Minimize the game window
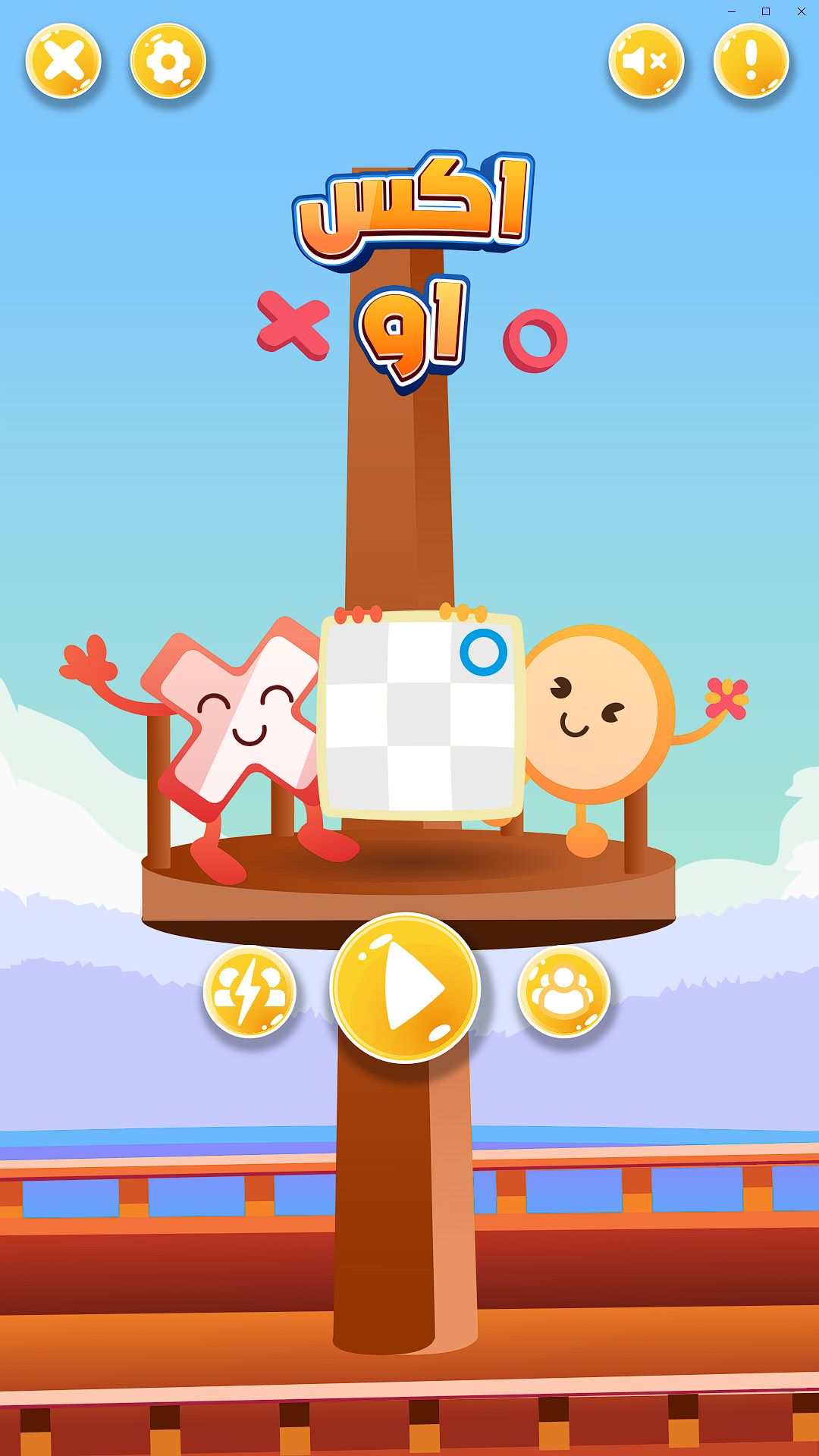This screenshot has height=1456, width=819. (x=731, y=11)
